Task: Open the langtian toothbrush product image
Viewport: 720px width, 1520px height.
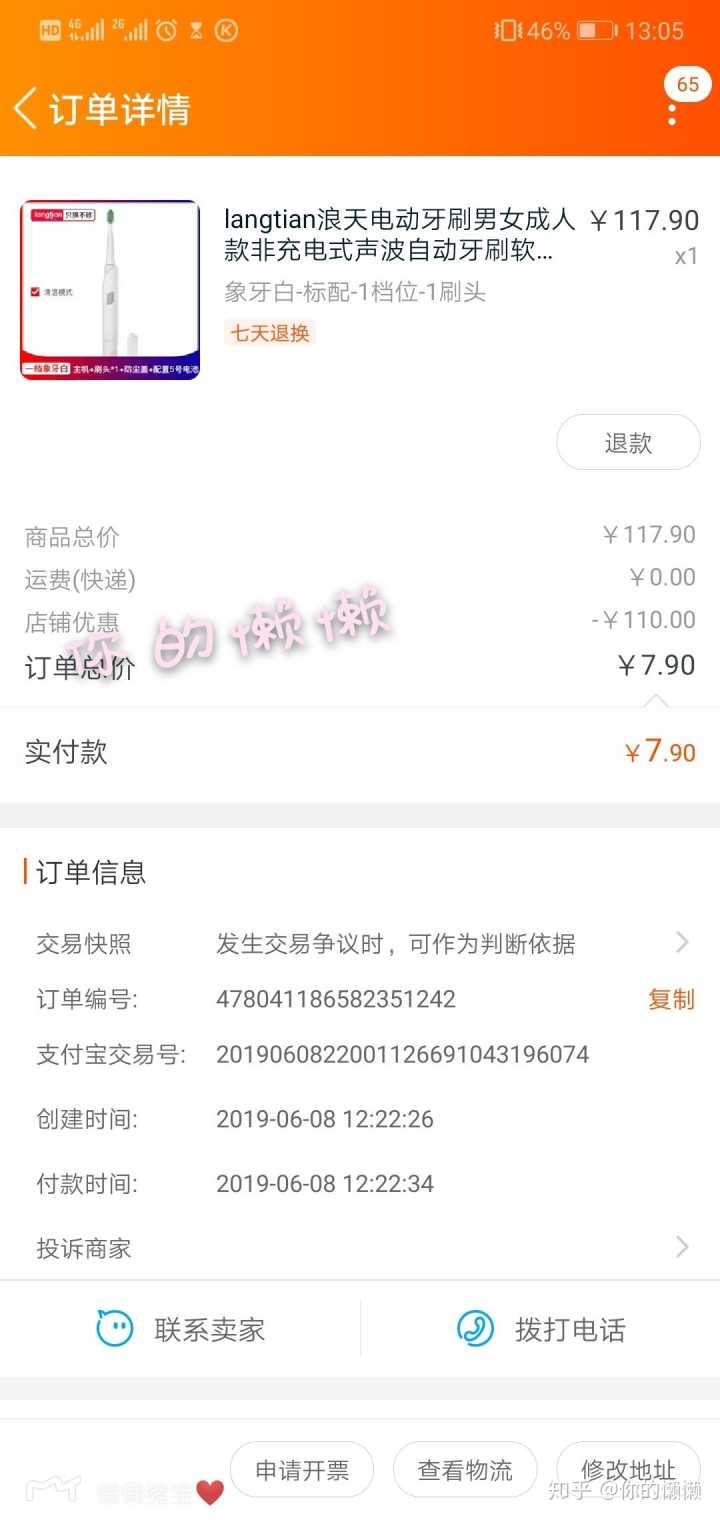Action: pos(110,290)
